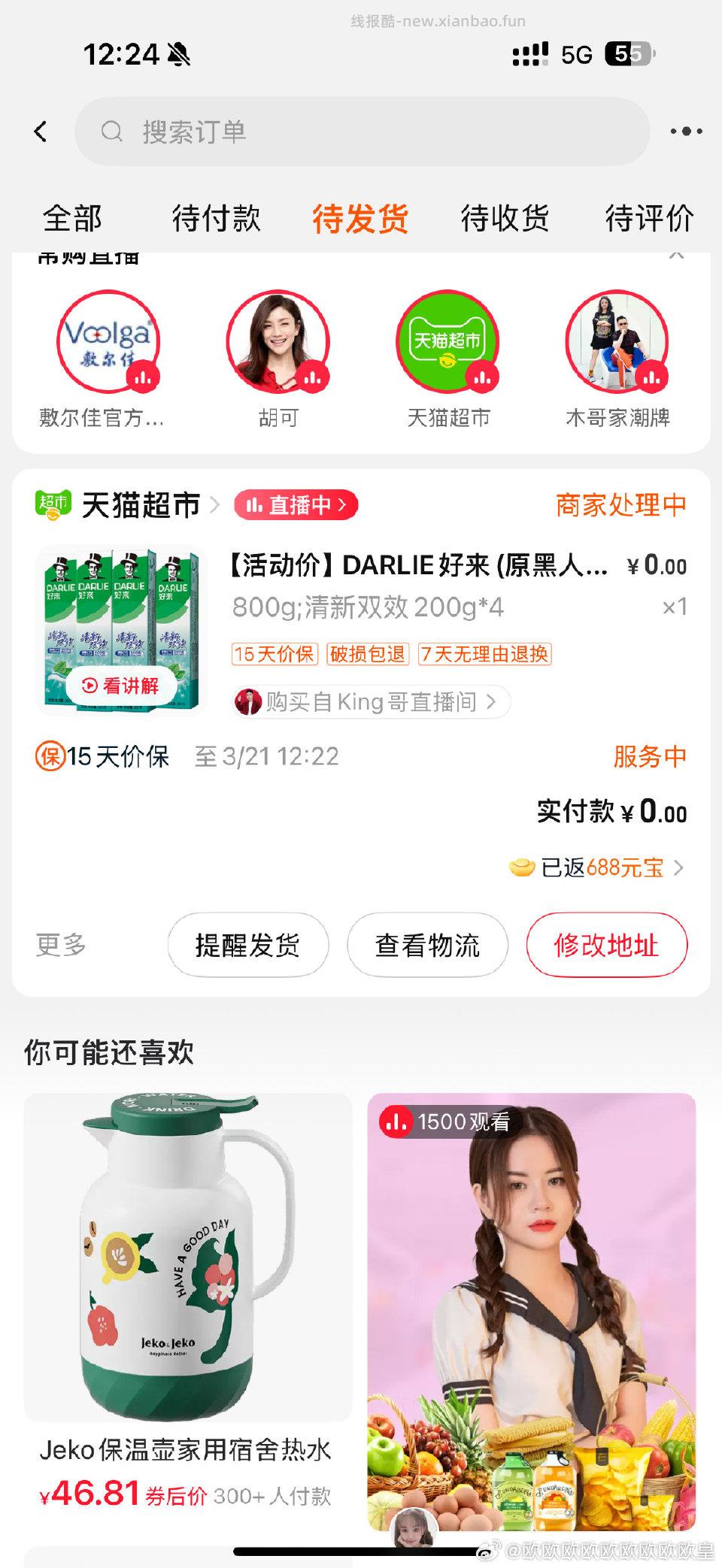Switch to the 待评价 tab
The height and width of the screenshot is (1568, 722).
pyautogui.click(x=648, y=219)
